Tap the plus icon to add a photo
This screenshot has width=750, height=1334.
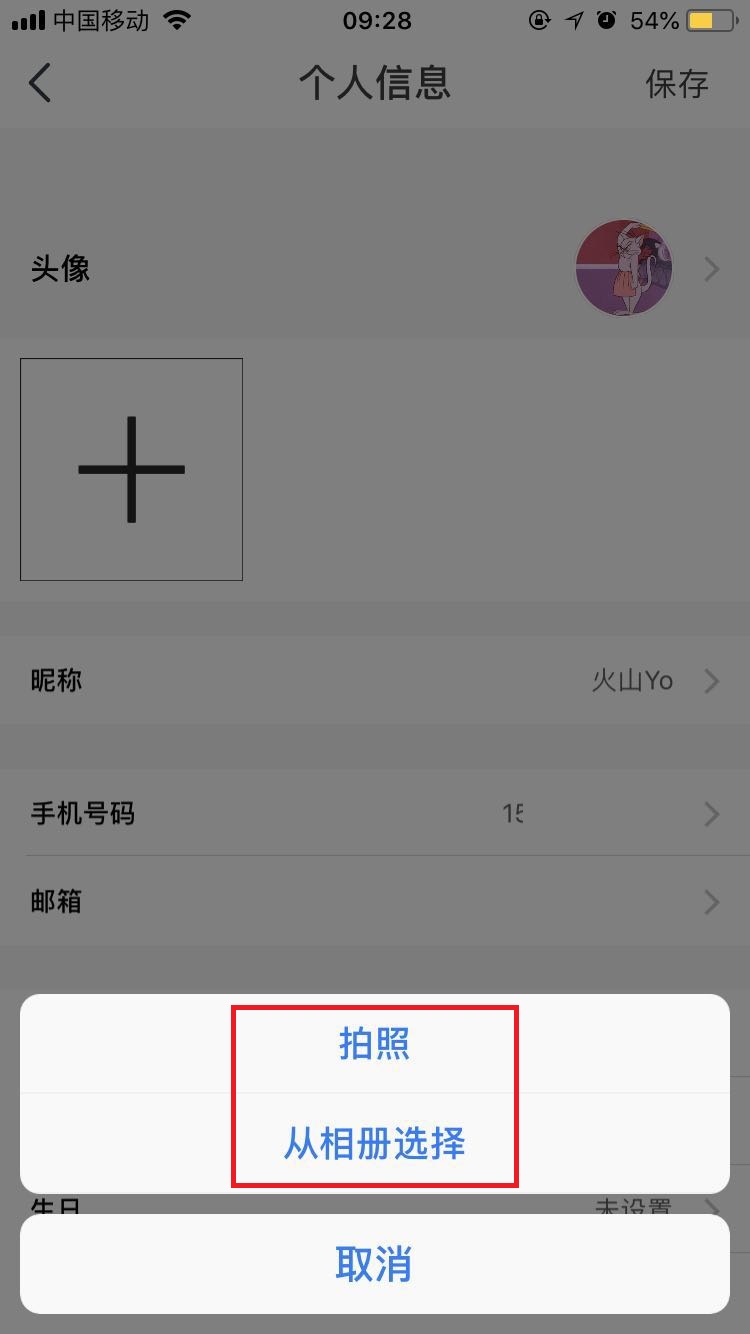tap(130, 468)
